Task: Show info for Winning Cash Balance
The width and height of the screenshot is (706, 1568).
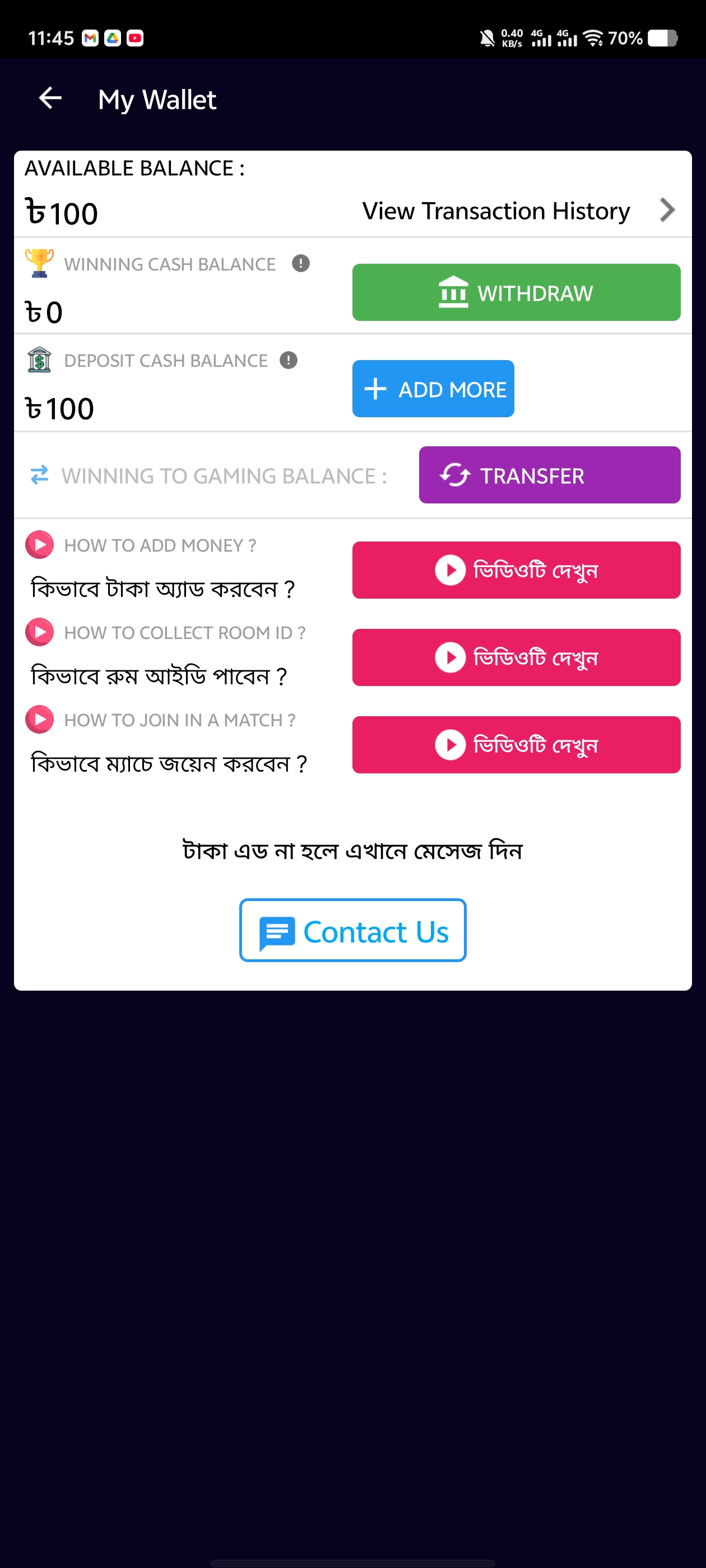Action: tap(300, 264)
